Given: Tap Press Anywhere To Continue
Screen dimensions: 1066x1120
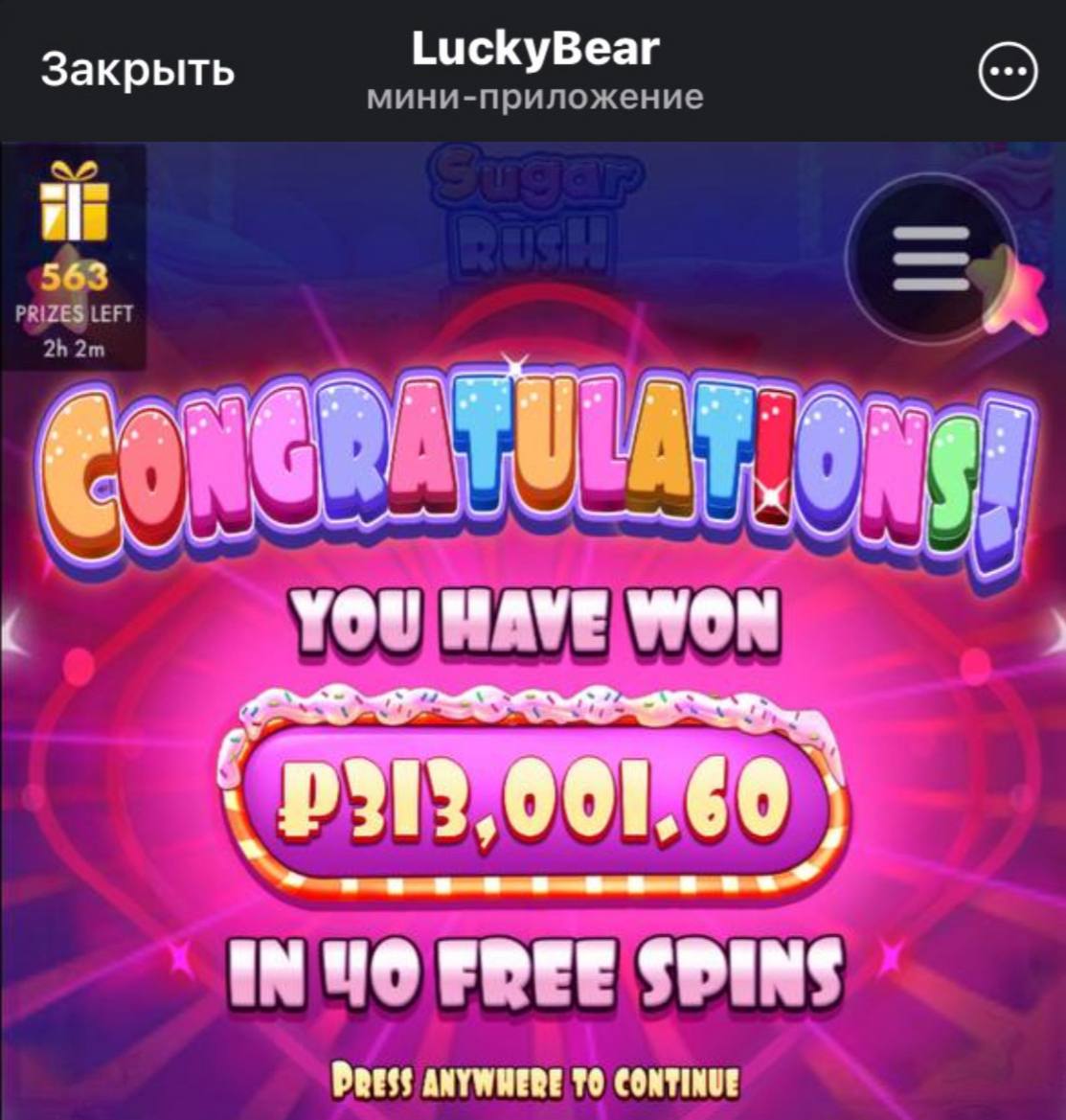Looking at the screenshot, I should point(534,1082).
